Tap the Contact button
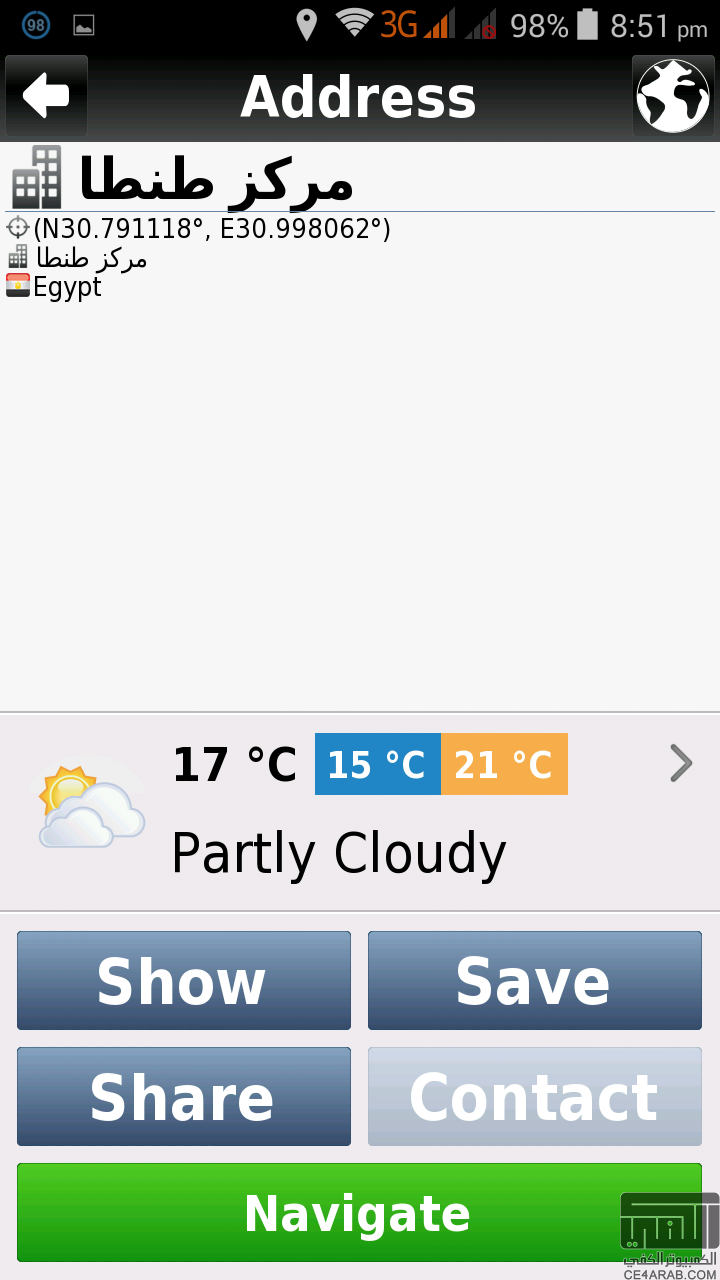The height and width of the screenshot is (1280, 720). click(534, 1096)
